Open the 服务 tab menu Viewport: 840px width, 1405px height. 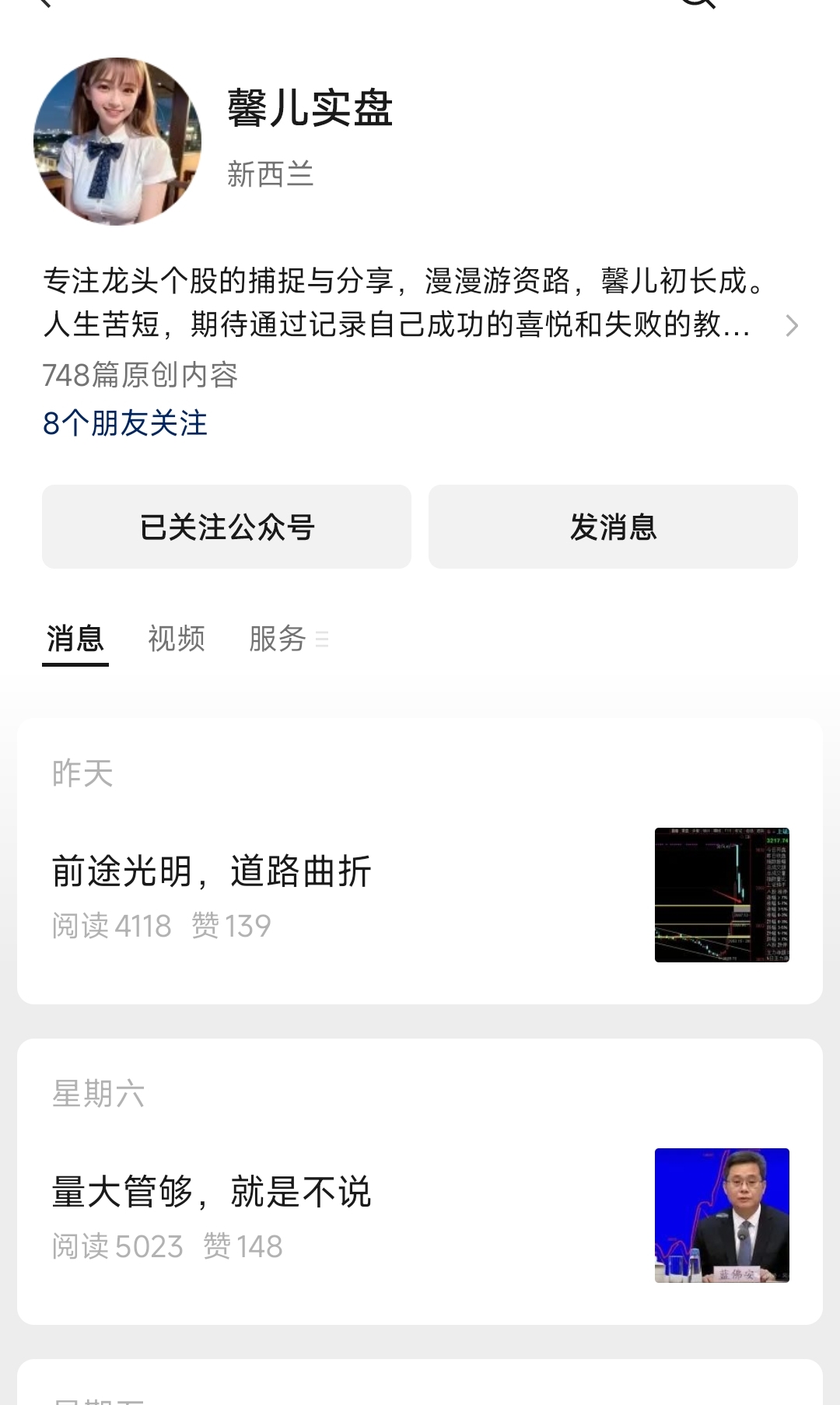point(288,639)
